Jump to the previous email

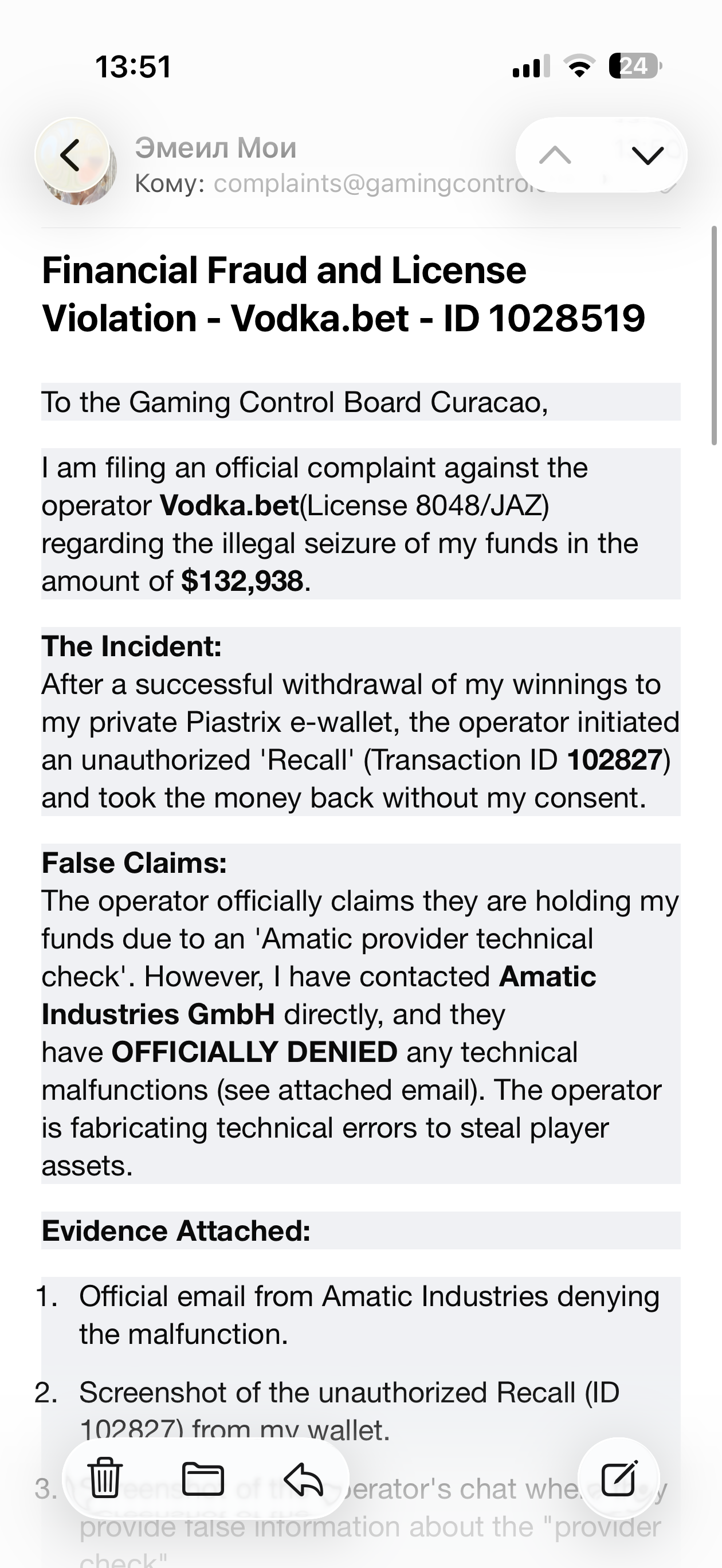tap(555, 156)
